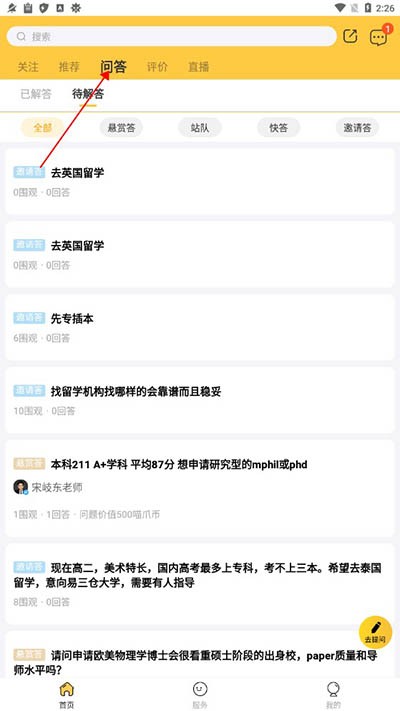Image resolution: width=400 pixels, height=711 pixels.
Task: Open question 找留学机构找哪样的会靠谱而且稳妥
Action: [200, 400]
